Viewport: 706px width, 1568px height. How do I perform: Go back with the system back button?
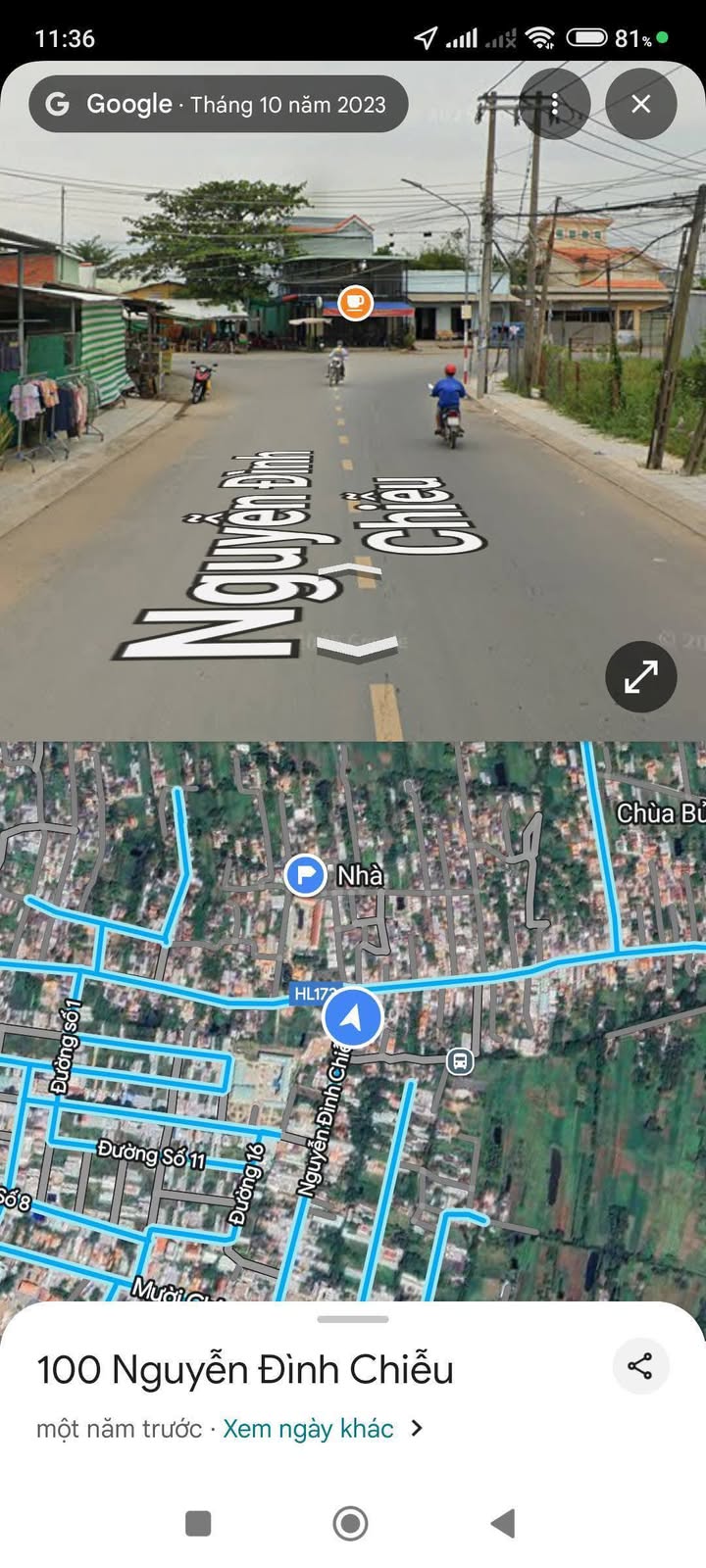[x=503, y=1523]
